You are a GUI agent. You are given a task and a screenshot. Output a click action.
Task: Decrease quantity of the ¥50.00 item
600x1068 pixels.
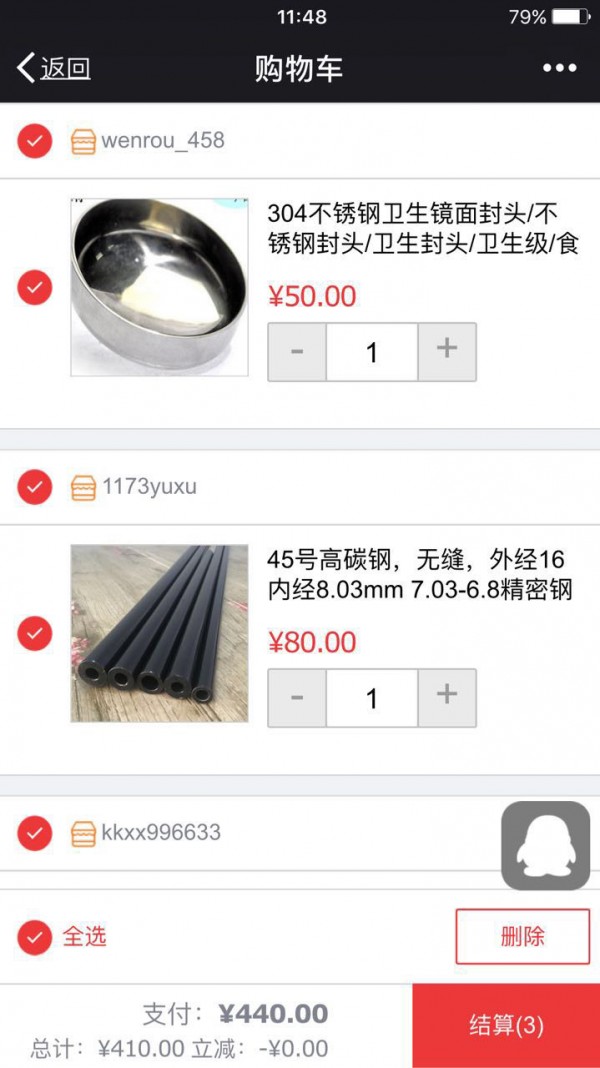(x=297, y=352)
